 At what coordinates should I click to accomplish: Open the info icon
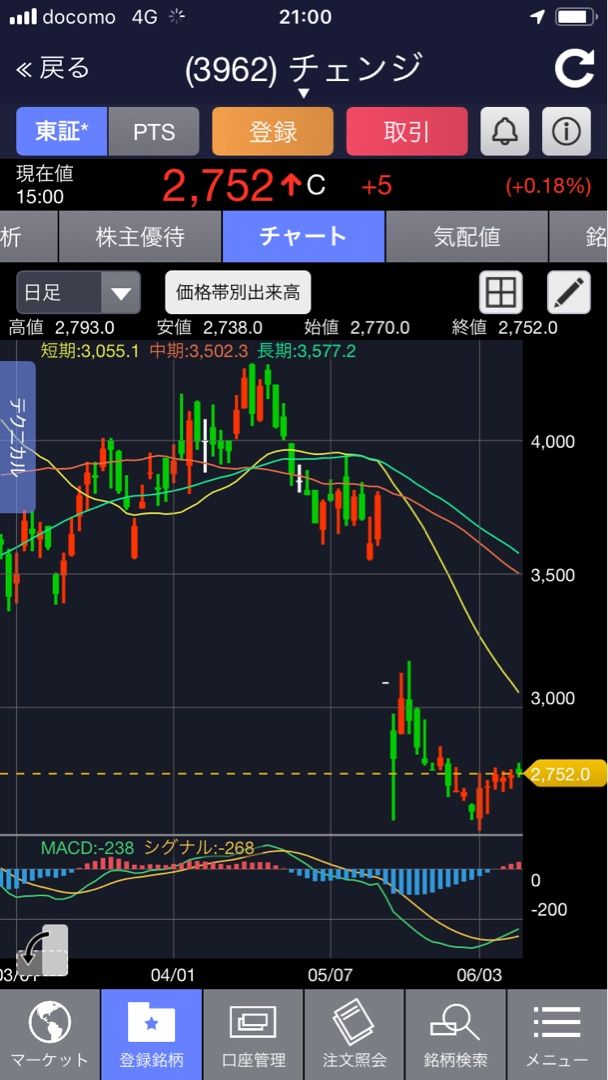click(x=566, y=132)
